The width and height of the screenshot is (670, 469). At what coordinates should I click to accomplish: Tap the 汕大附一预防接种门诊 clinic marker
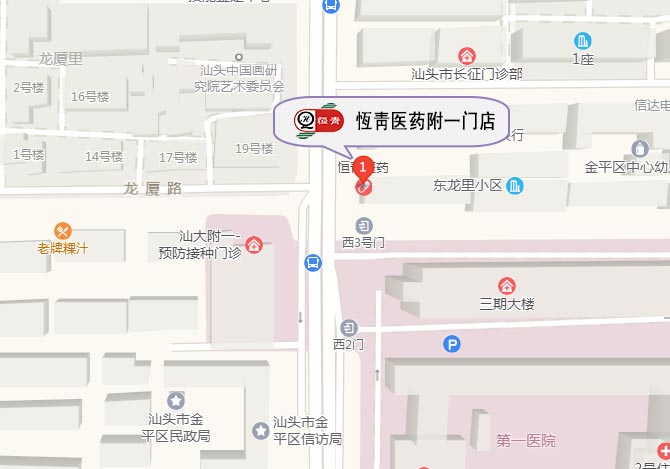coord(254,244)
